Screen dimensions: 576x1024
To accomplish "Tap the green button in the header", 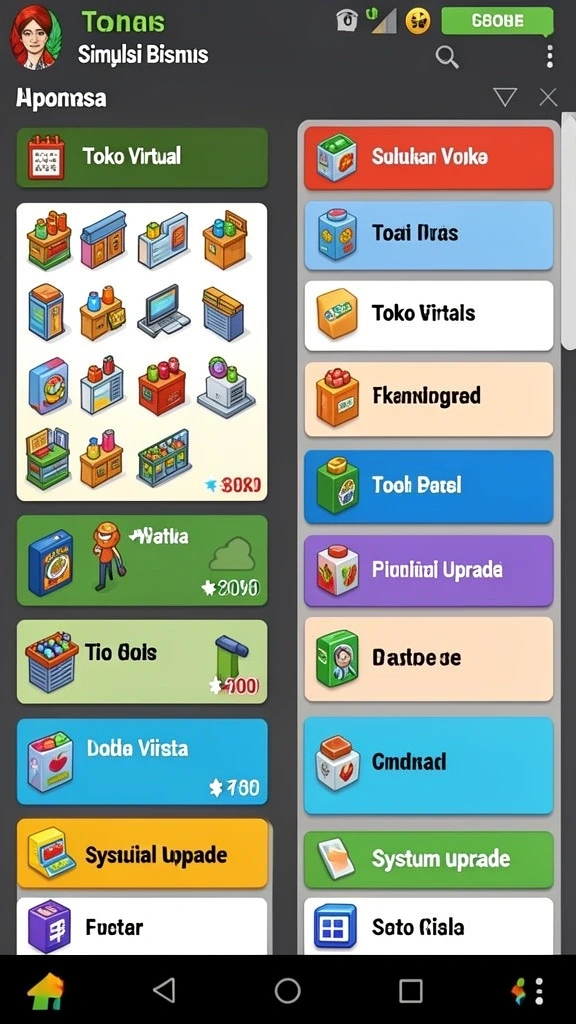I will point(497,21).
